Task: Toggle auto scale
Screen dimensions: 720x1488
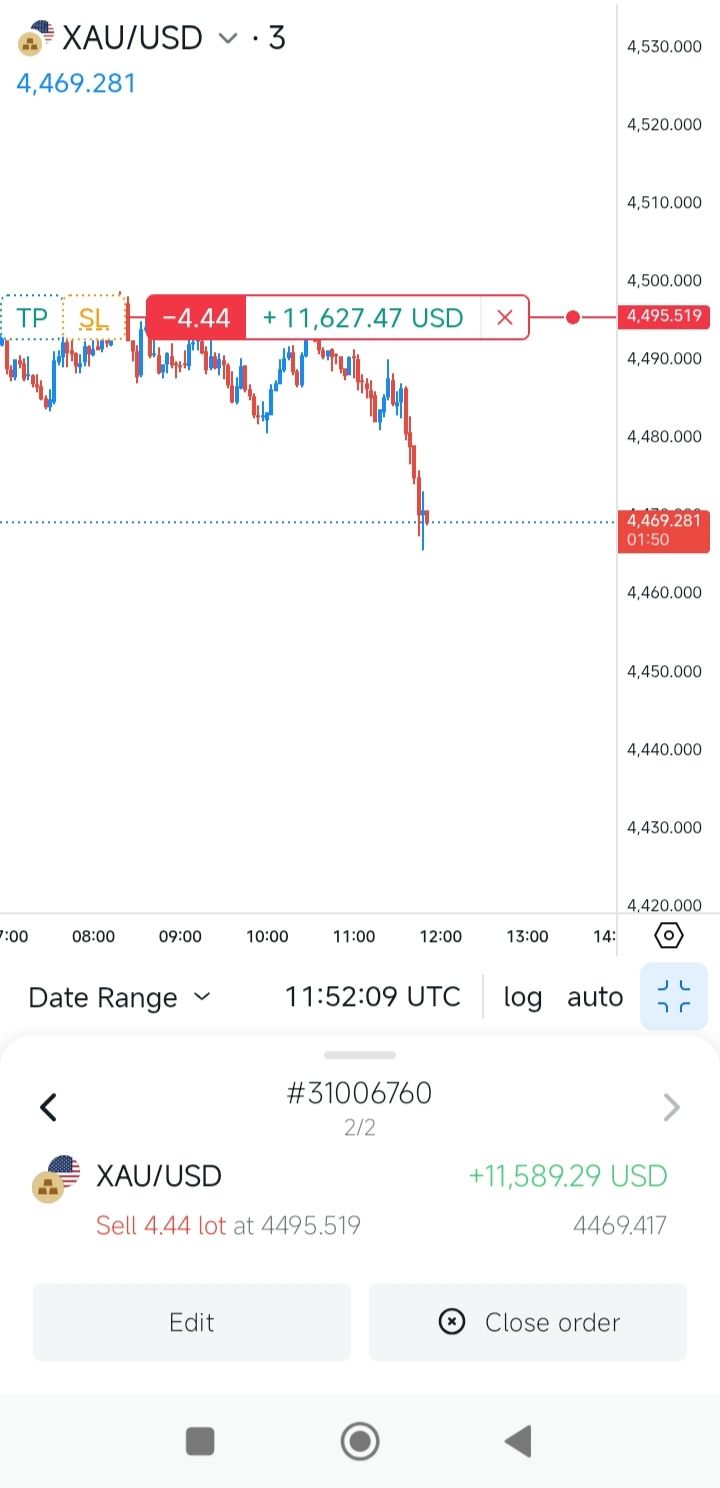Action: (595, 997)
